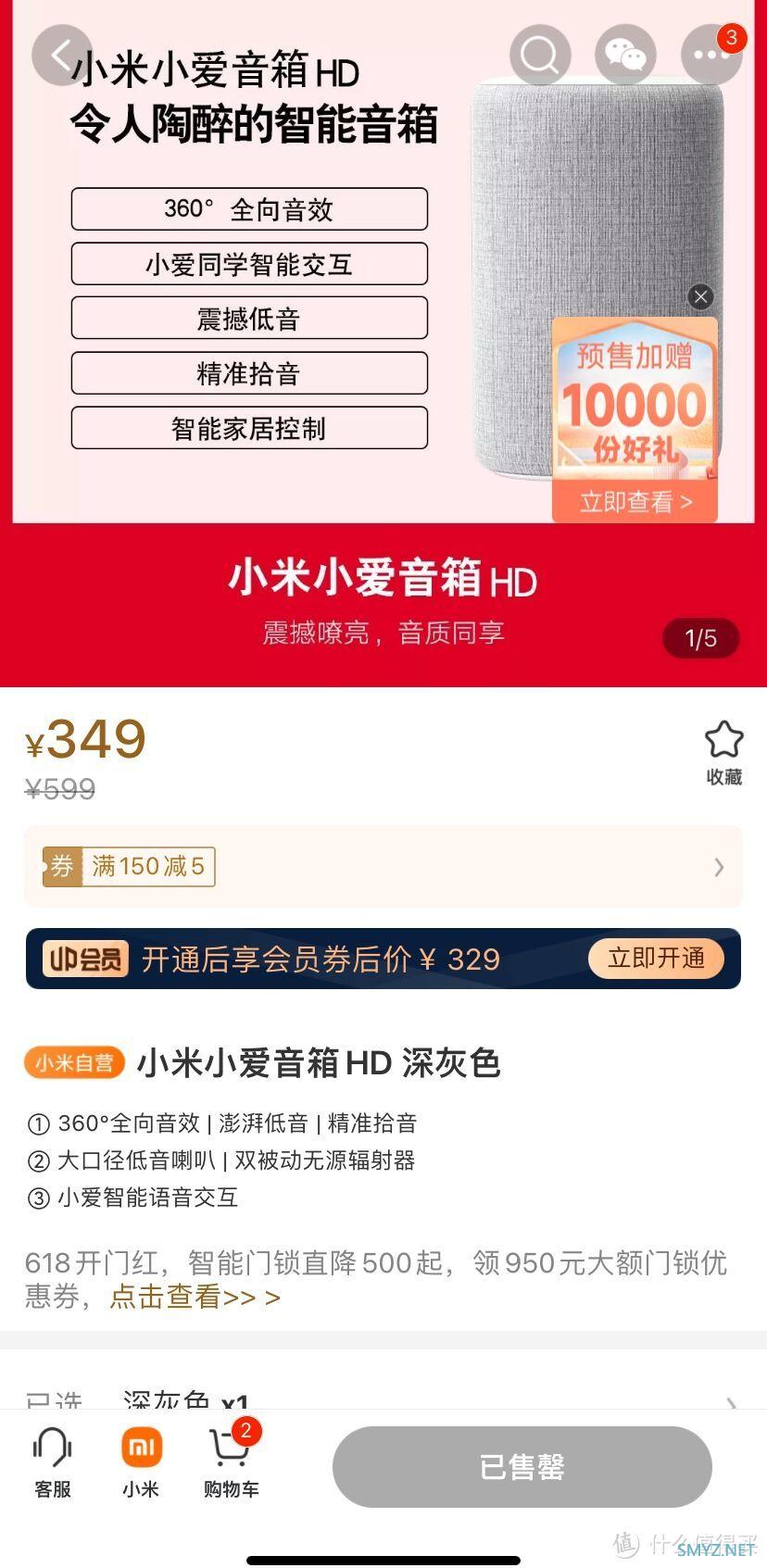767x1568 pixels.
Task: Add product to 收藏 favorites
Action: tap(723, 753)
